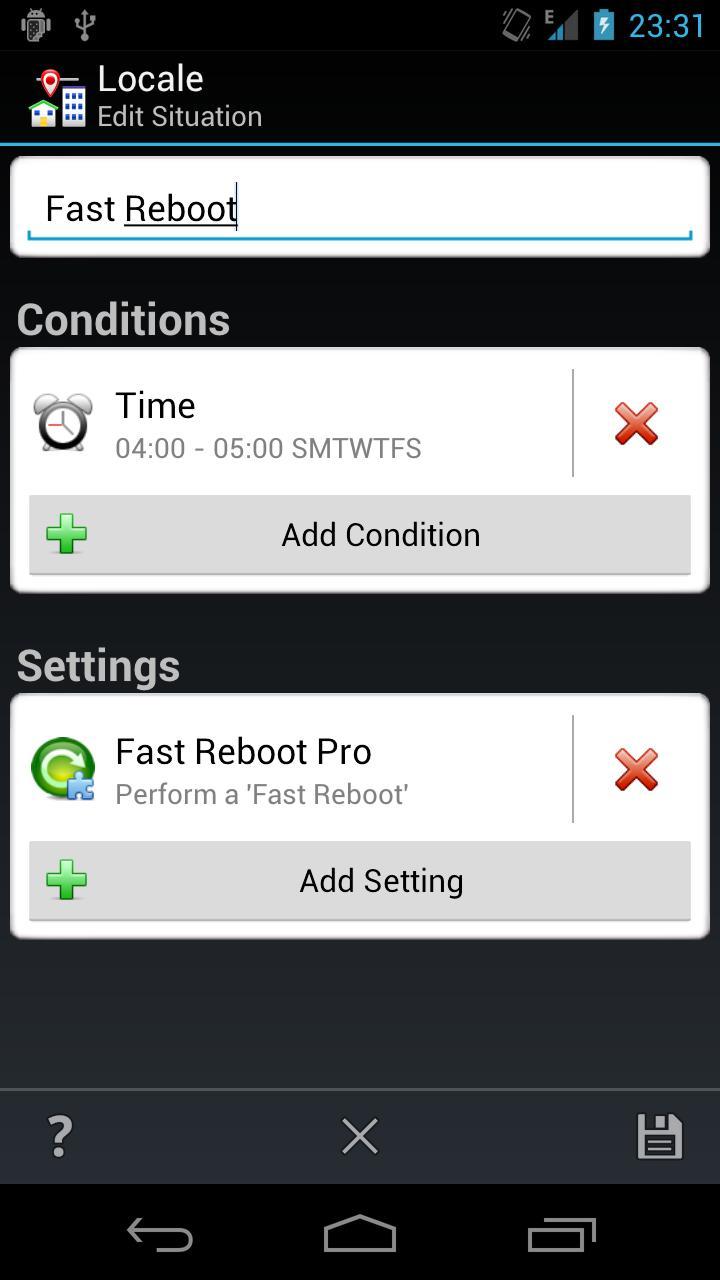Open the help question mark
Image resolution: width=720 pixels, height=1280 pixels.
60,1136
